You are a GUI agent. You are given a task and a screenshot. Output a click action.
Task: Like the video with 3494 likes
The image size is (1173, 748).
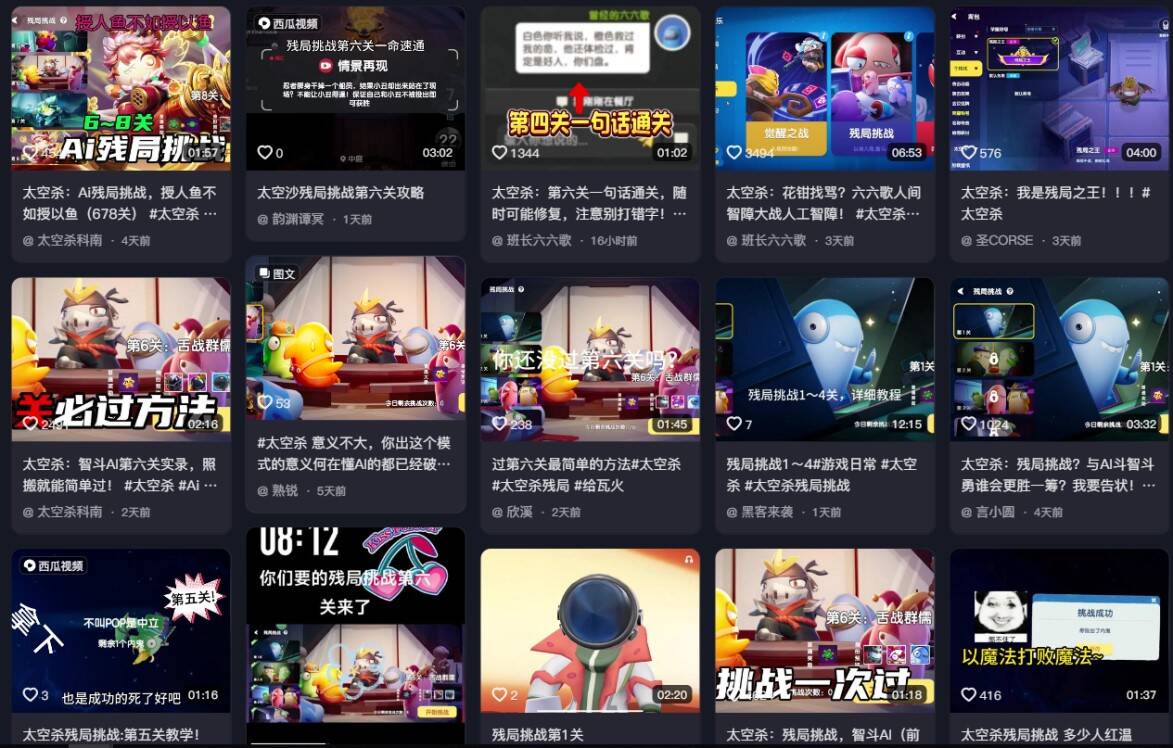click(734, 153)
